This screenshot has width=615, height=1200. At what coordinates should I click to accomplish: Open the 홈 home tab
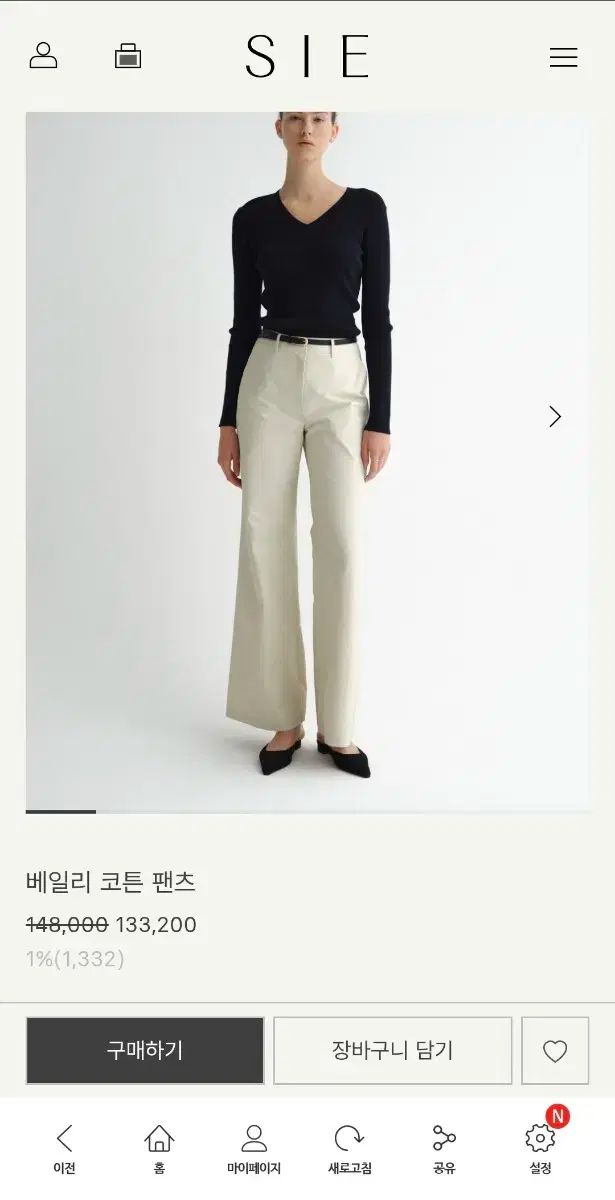[x=159, y=1148]
